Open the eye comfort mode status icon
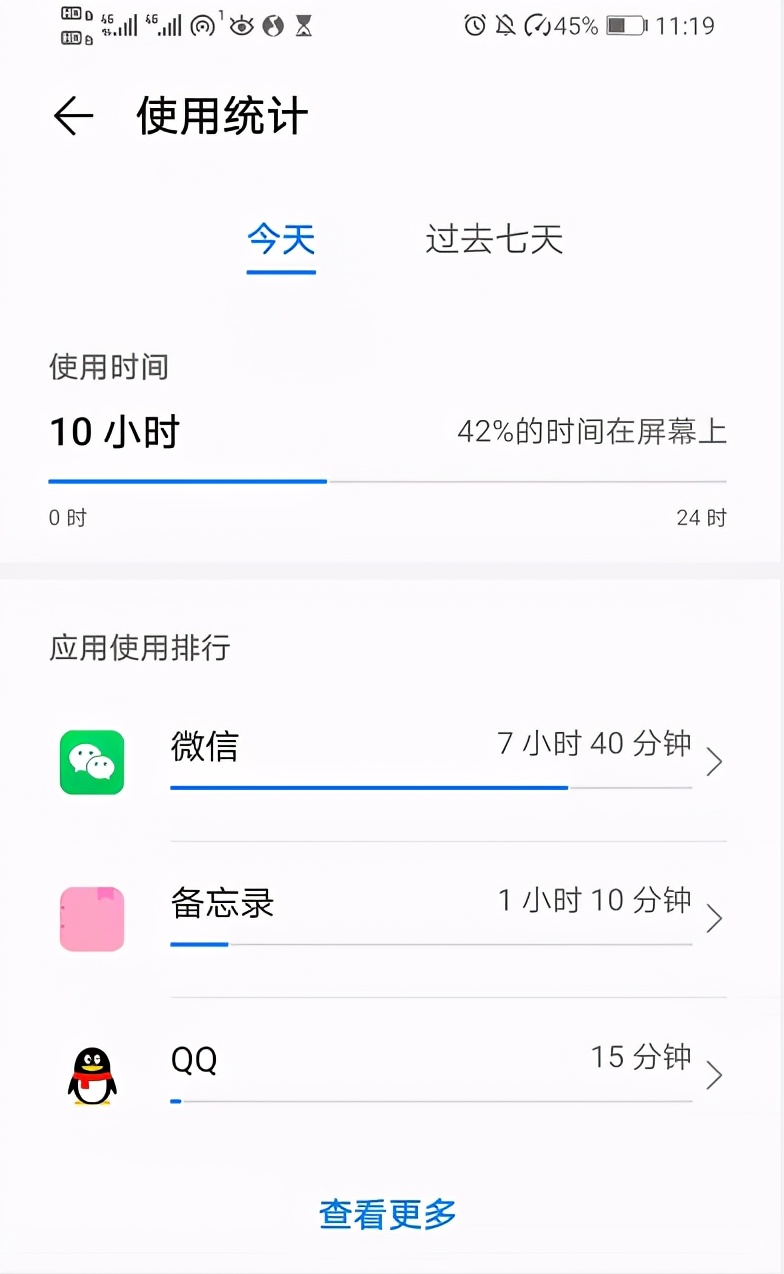This screenshot has height=1274, width=784. coord(243,26)
